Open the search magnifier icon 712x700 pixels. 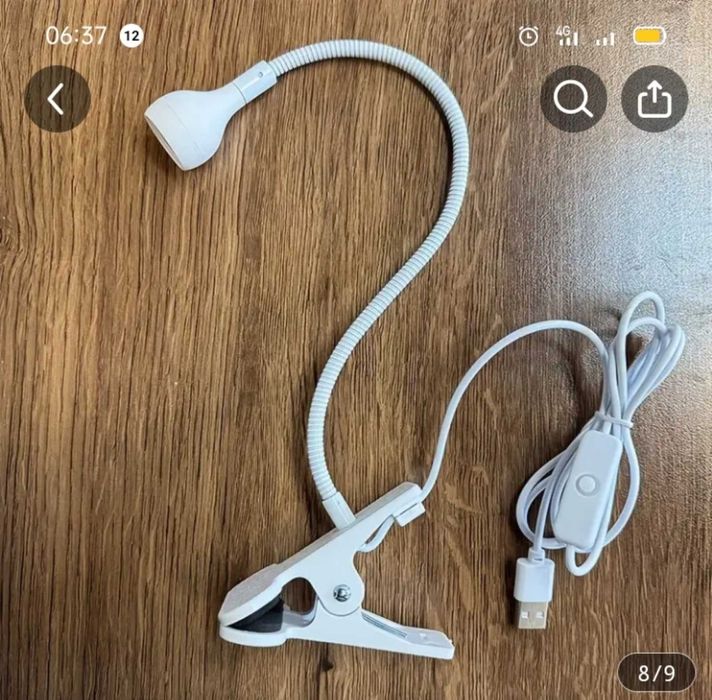tap(573, 99)
